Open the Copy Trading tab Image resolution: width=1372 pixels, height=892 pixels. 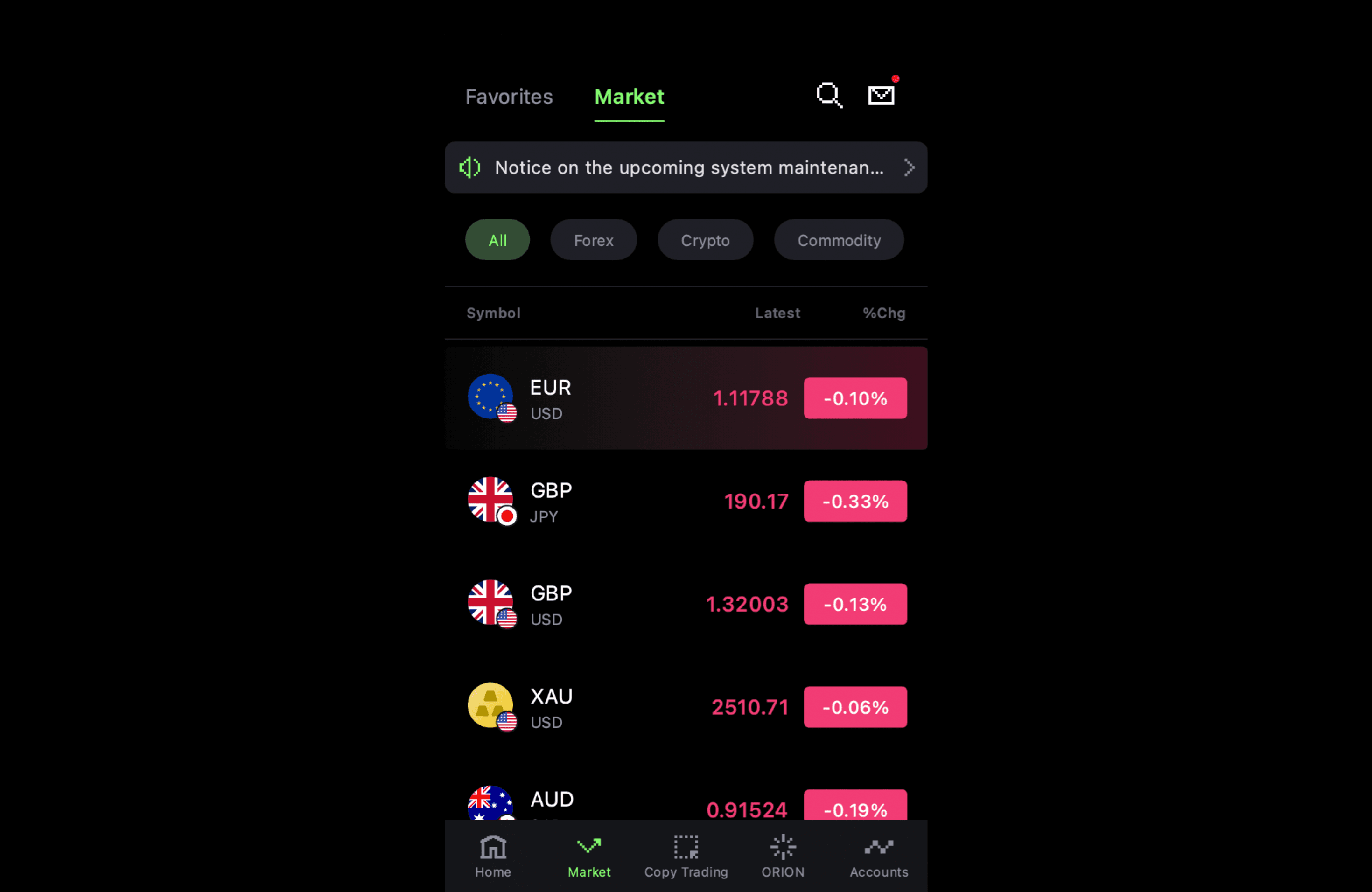point(686,856)
